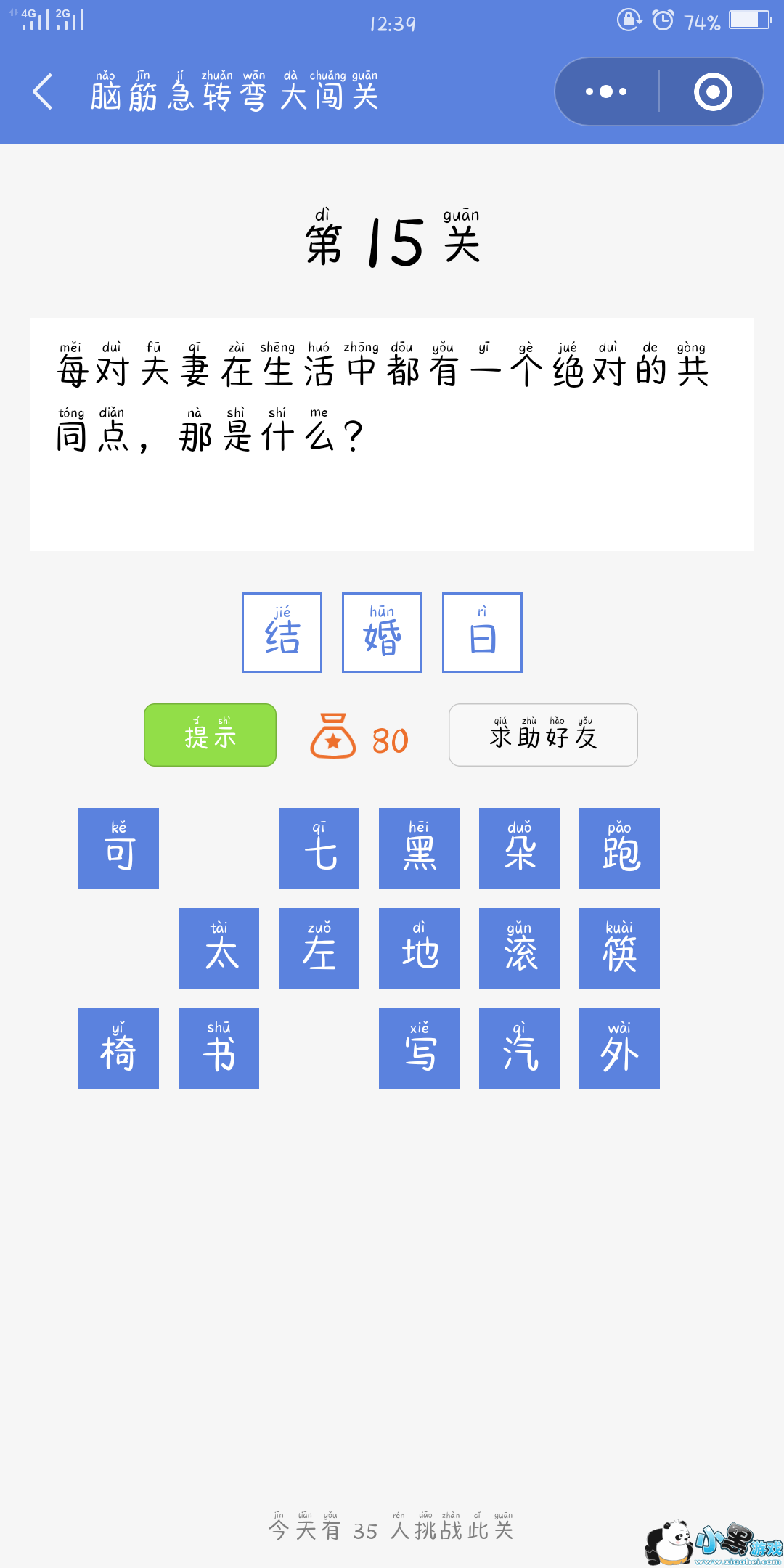Choose the 筷 character tile
This screenshot has width=784, height=1568.
619,948
